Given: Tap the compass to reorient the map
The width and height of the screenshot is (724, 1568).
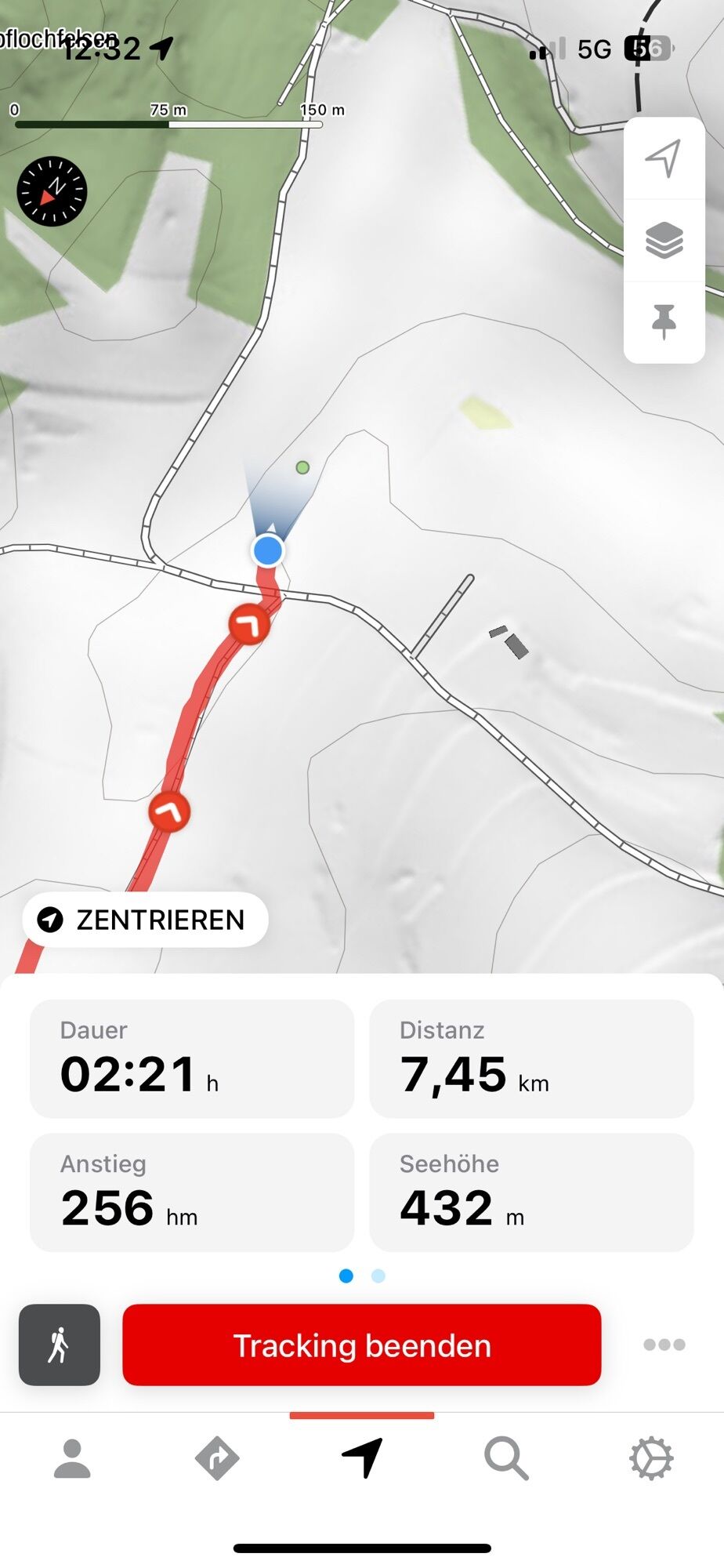Looking at the screenshot, I should [x=52, y=191].
